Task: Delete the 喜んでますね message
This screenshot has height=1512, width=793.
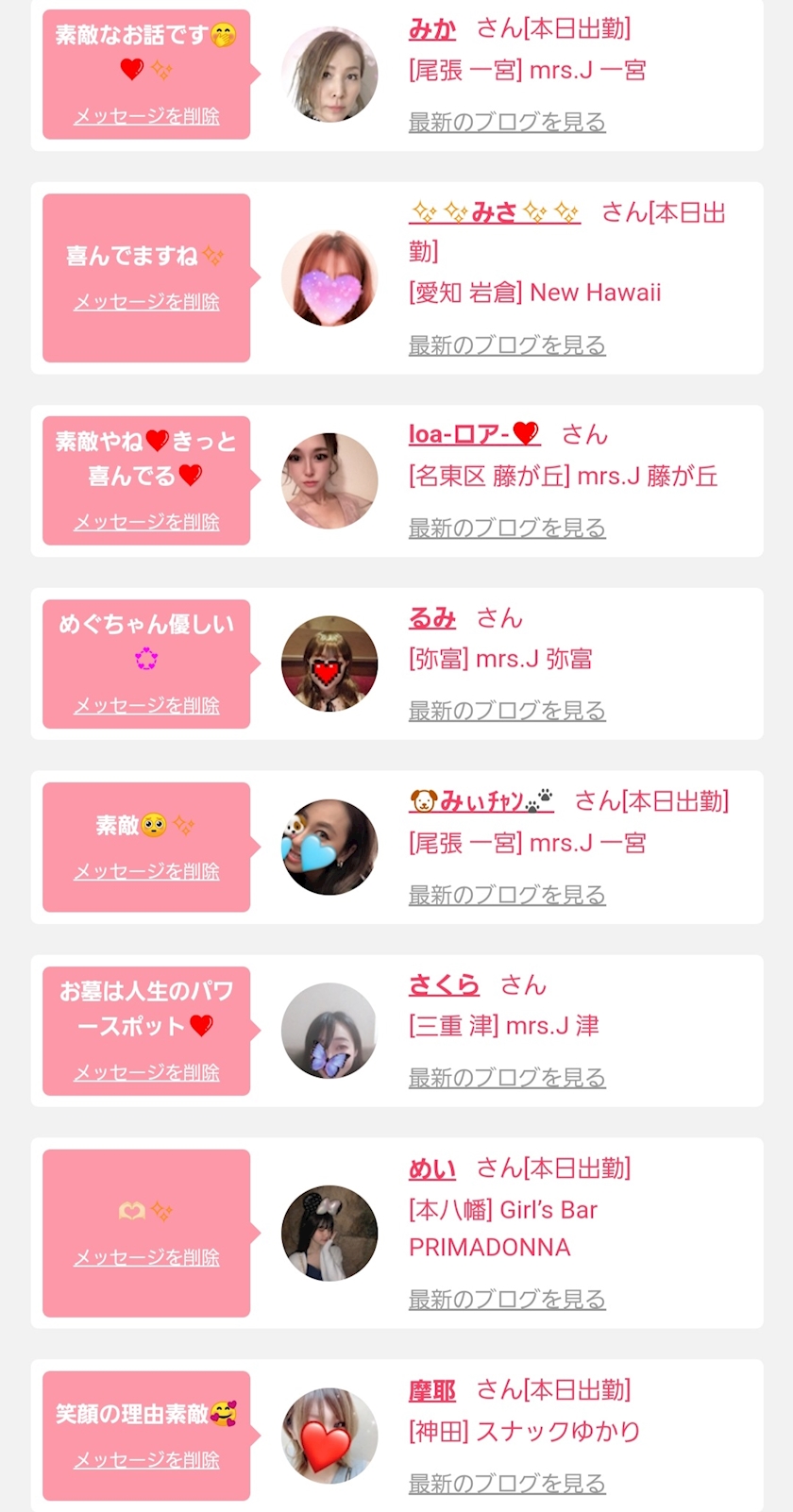Action: point(146,302)
